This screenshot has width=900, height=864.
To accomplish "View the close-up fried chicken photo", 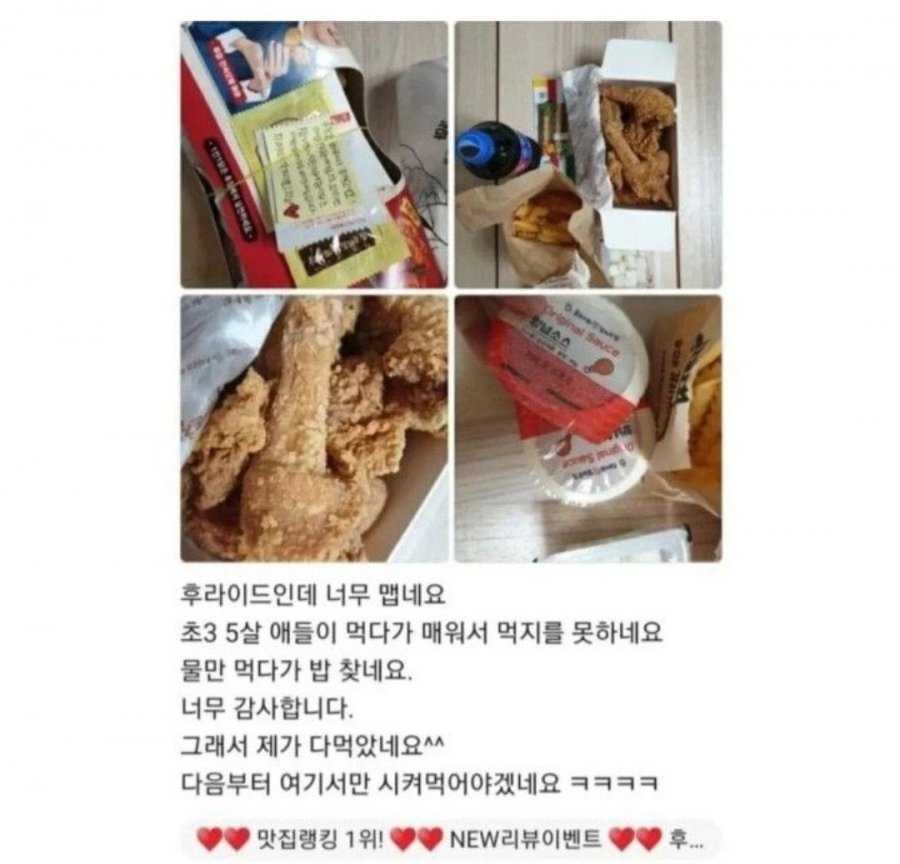I will (313, 428).
